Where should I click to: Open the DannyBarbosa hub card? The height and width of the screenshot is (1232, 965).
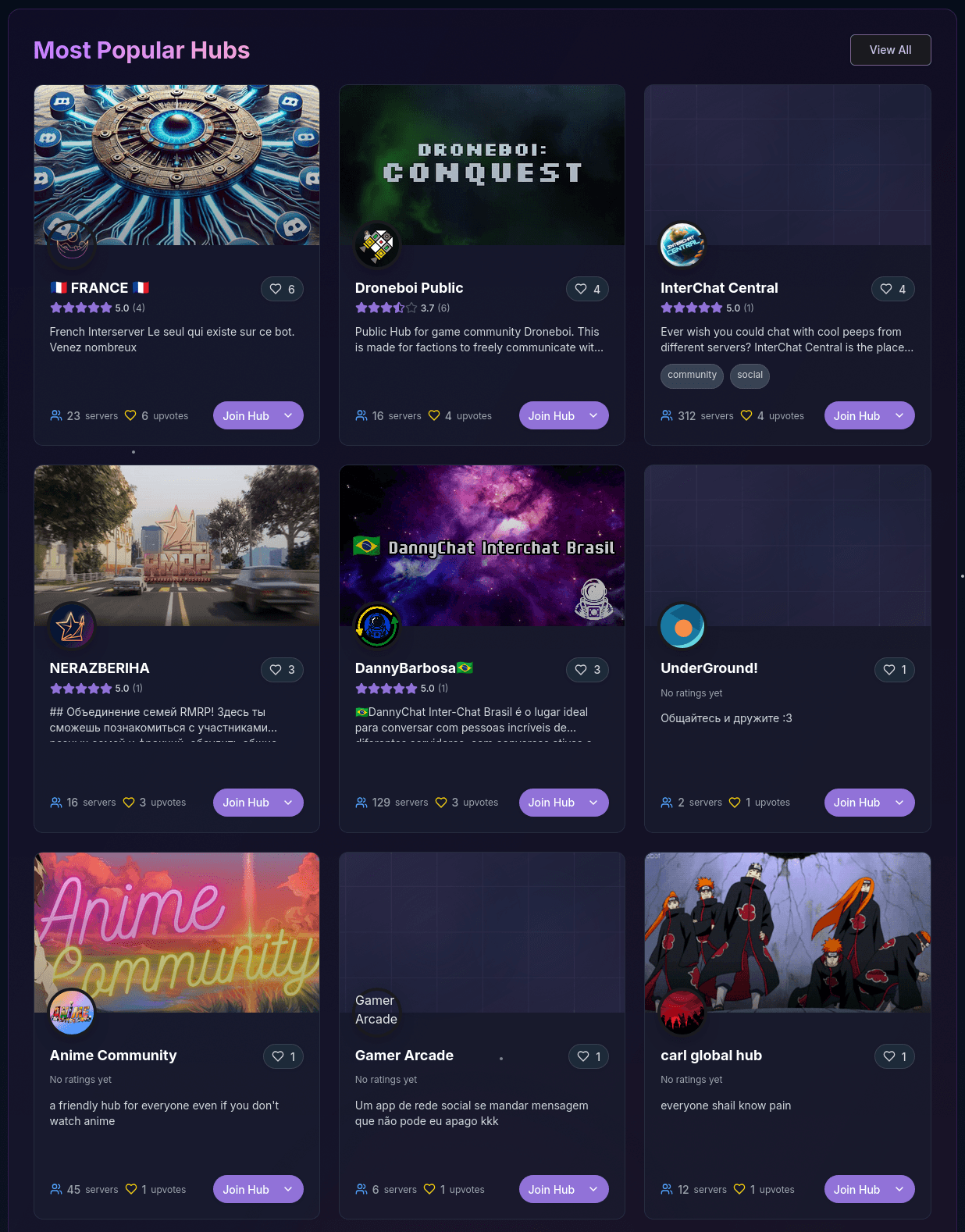(x=405, y=668)
